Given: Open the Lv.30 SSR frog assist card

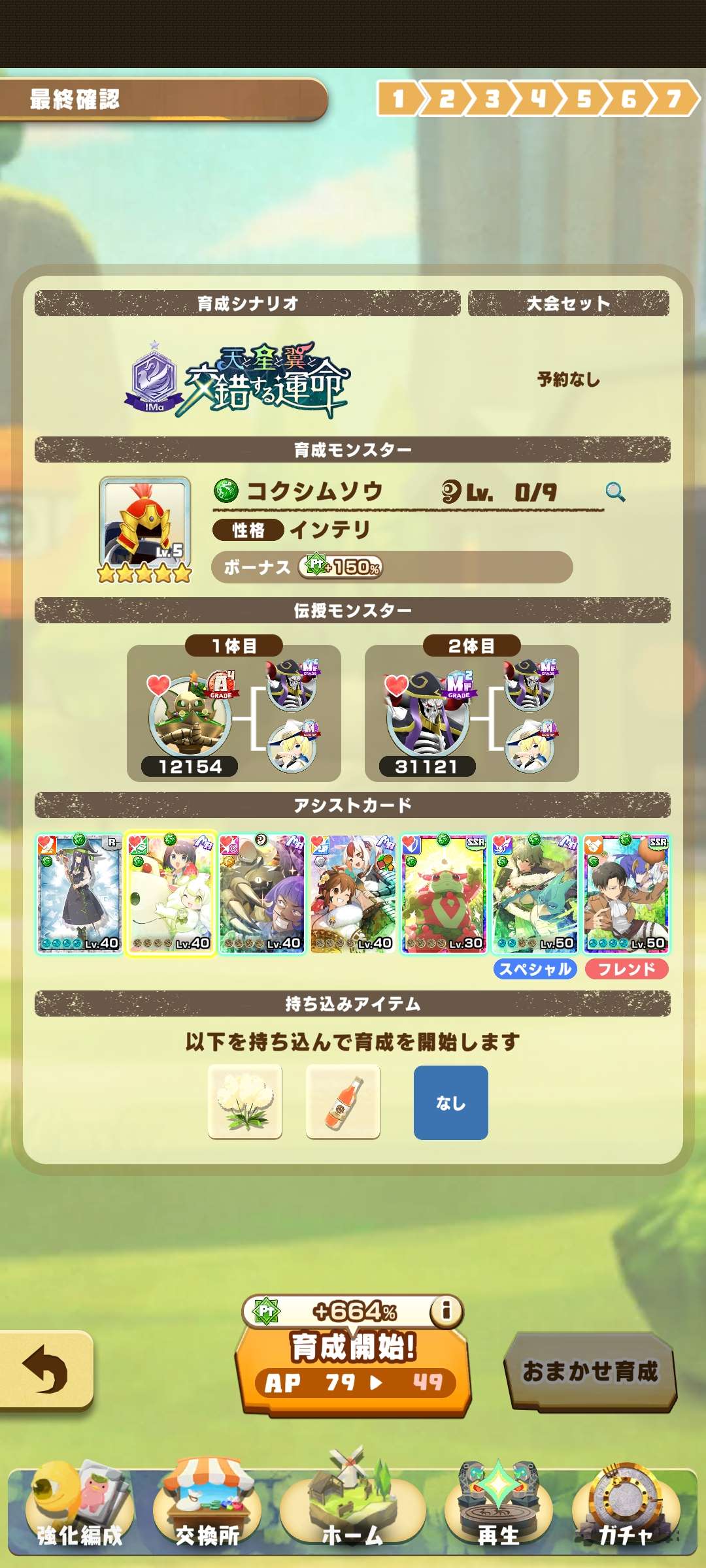Looking at the screenshot, I should (444, 894).
